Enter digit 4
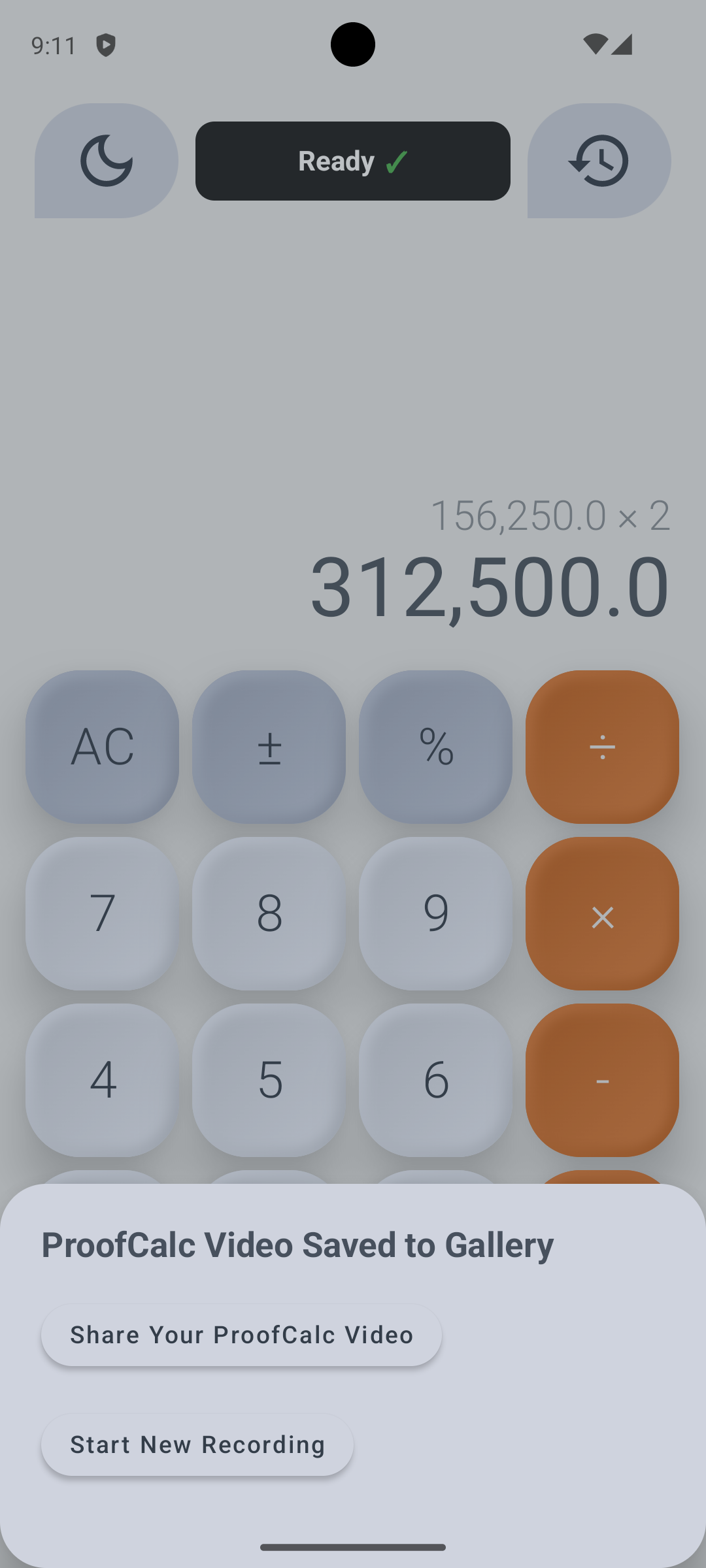This screenshot has width=706, height=1568. coord(102,1080)
